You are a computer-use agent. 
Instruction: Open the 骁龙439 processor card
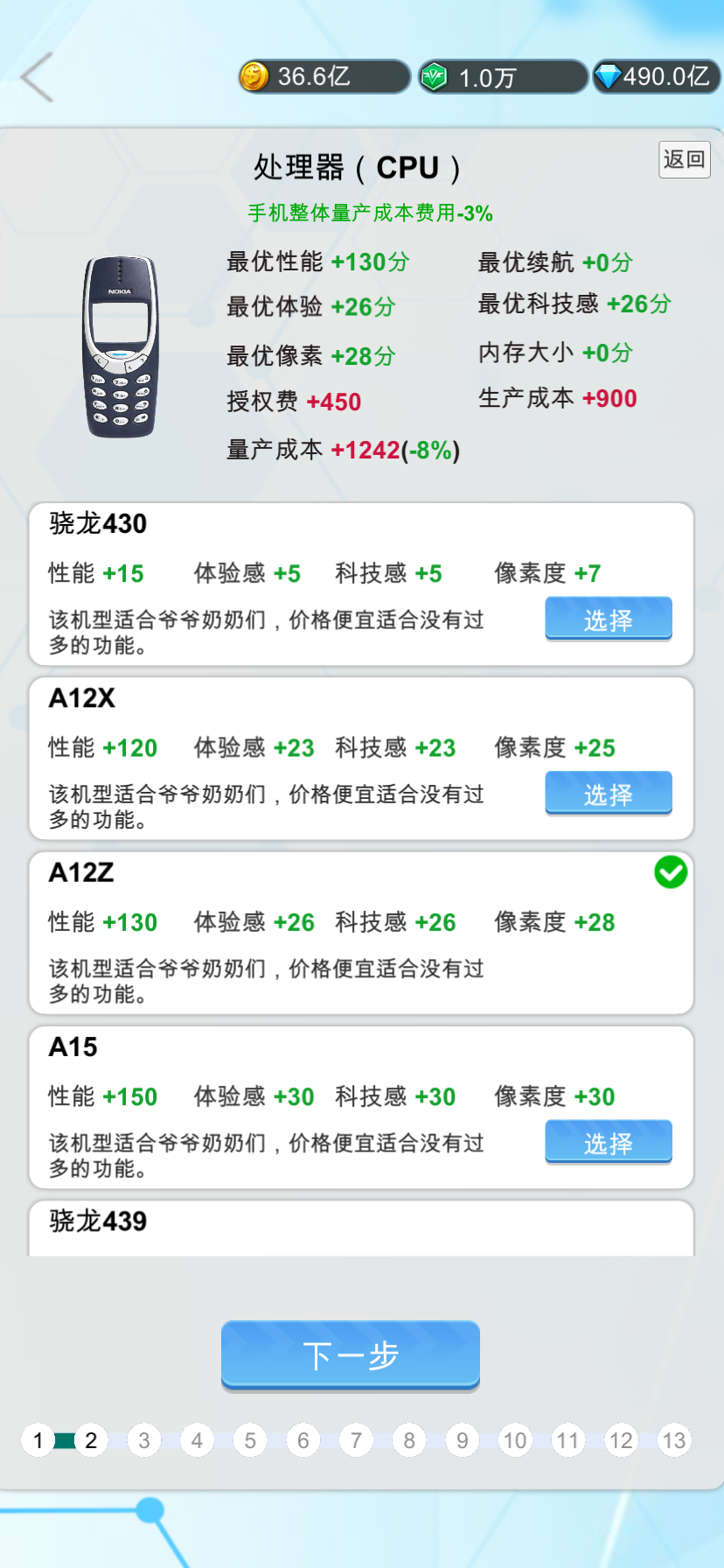361,1228
